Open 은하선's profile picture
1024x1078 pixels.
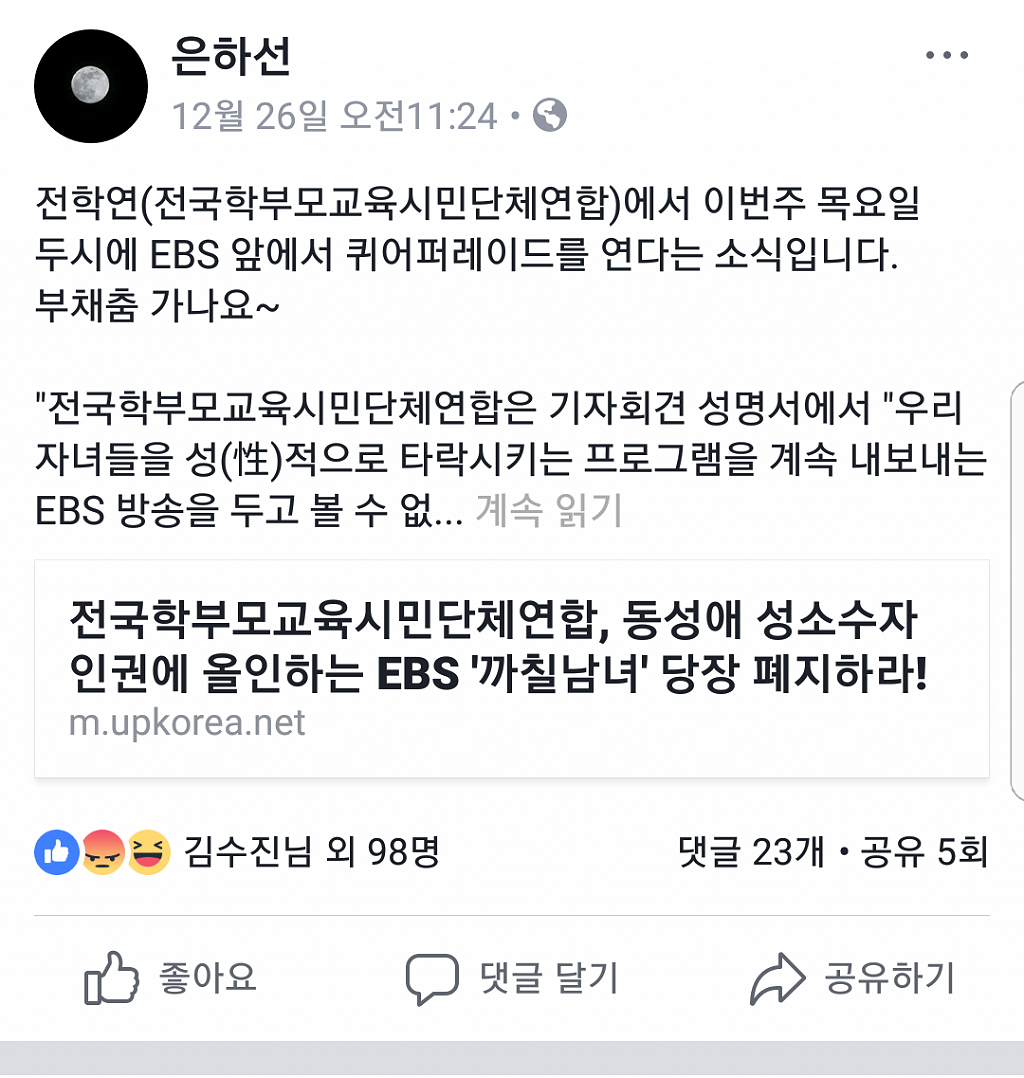pos(91,86)
